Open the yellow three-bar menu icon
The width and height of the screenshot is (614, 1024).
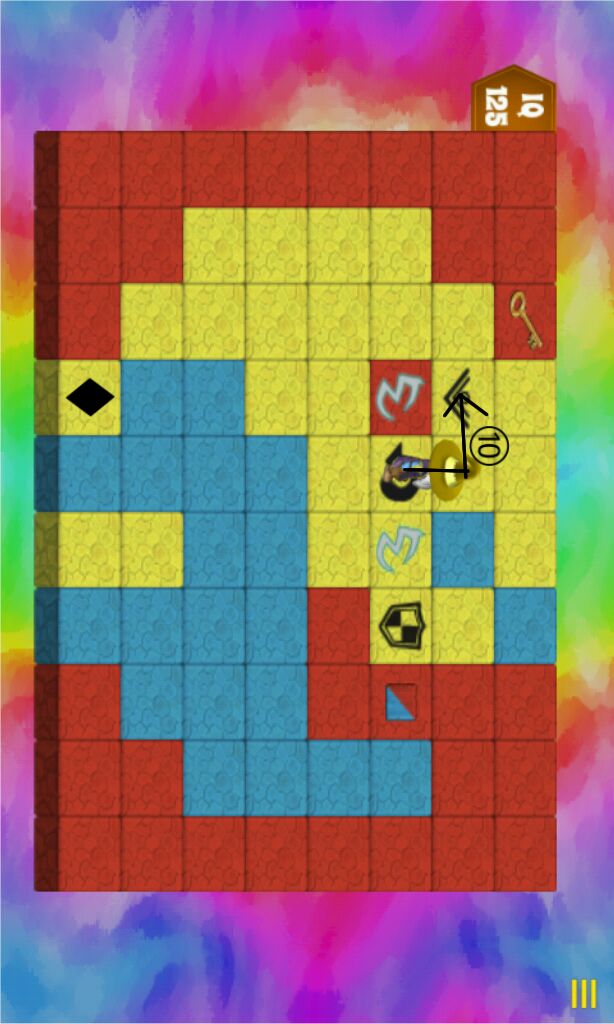(583, 994)
